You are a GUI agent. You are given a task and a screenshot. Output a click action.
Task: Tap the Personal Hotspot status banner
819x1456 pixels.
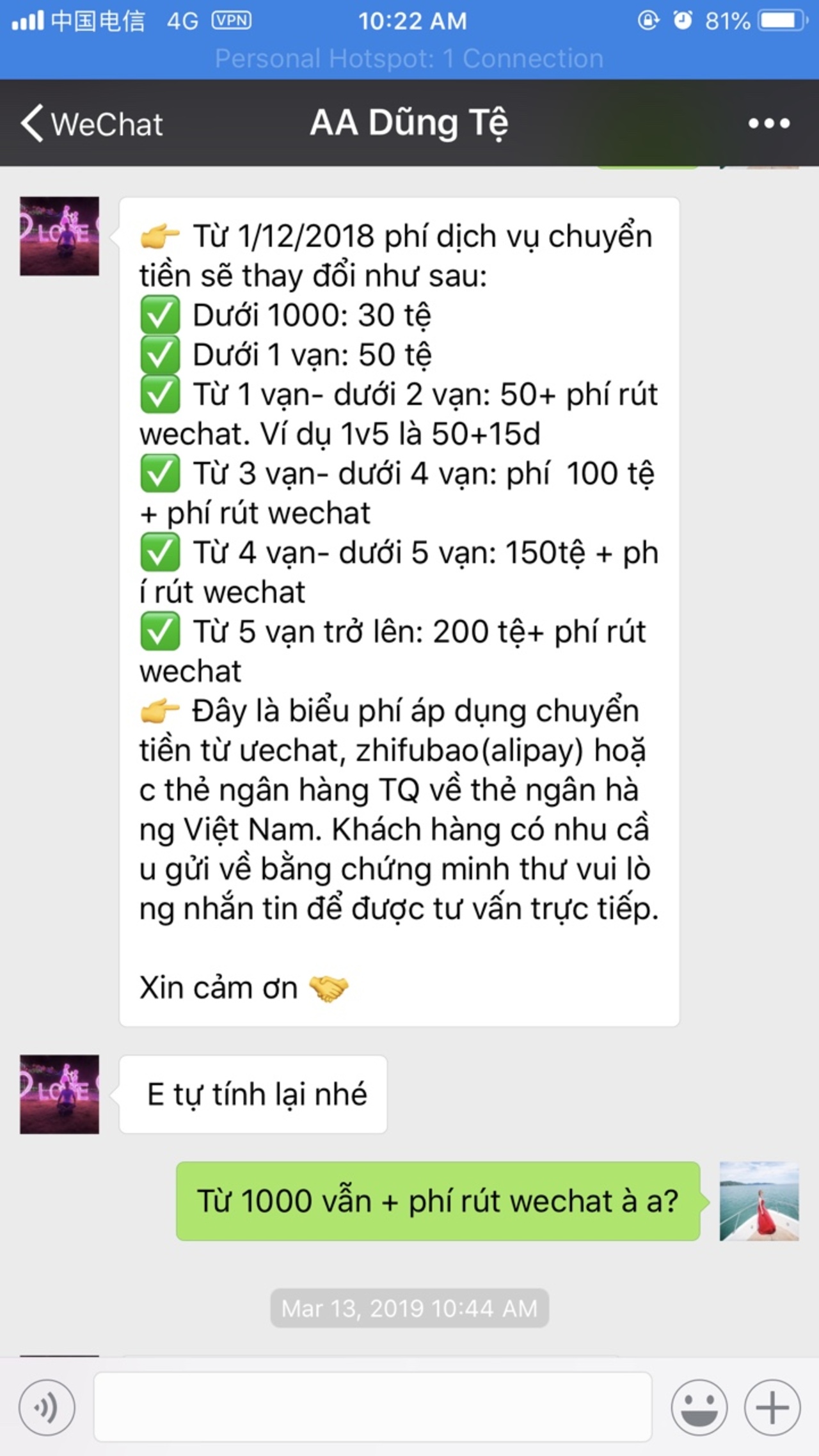click(409, 59)
